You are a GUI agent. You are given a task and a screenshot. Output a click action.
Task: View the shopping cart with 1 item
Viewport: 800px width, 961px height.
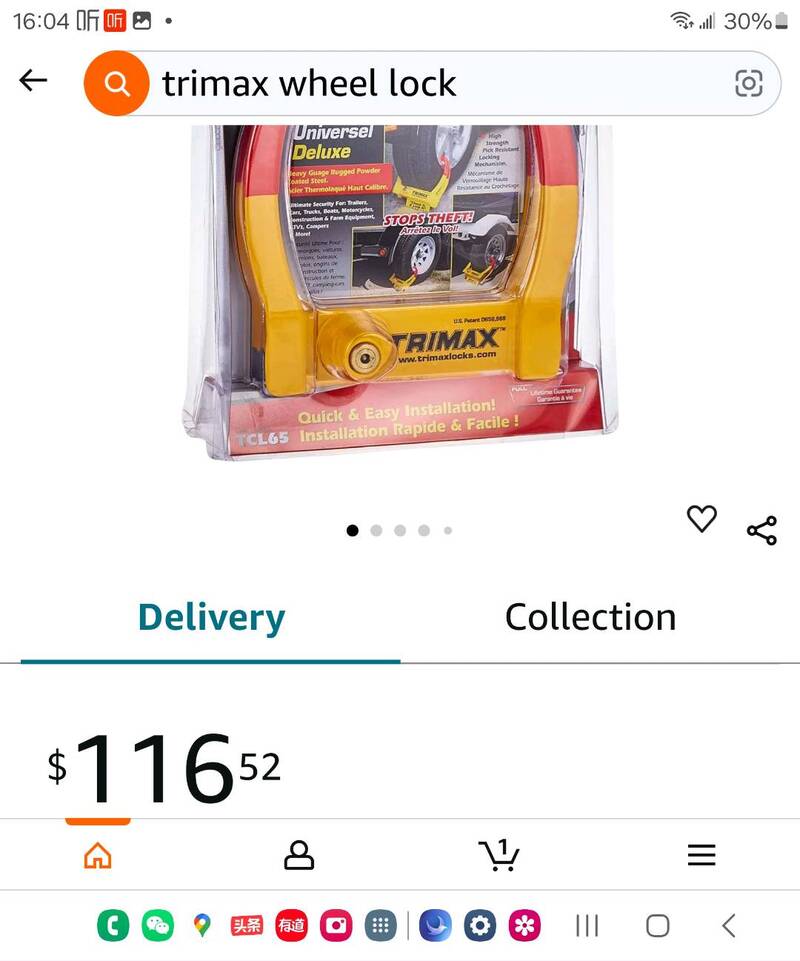click(x=500, y=857)
